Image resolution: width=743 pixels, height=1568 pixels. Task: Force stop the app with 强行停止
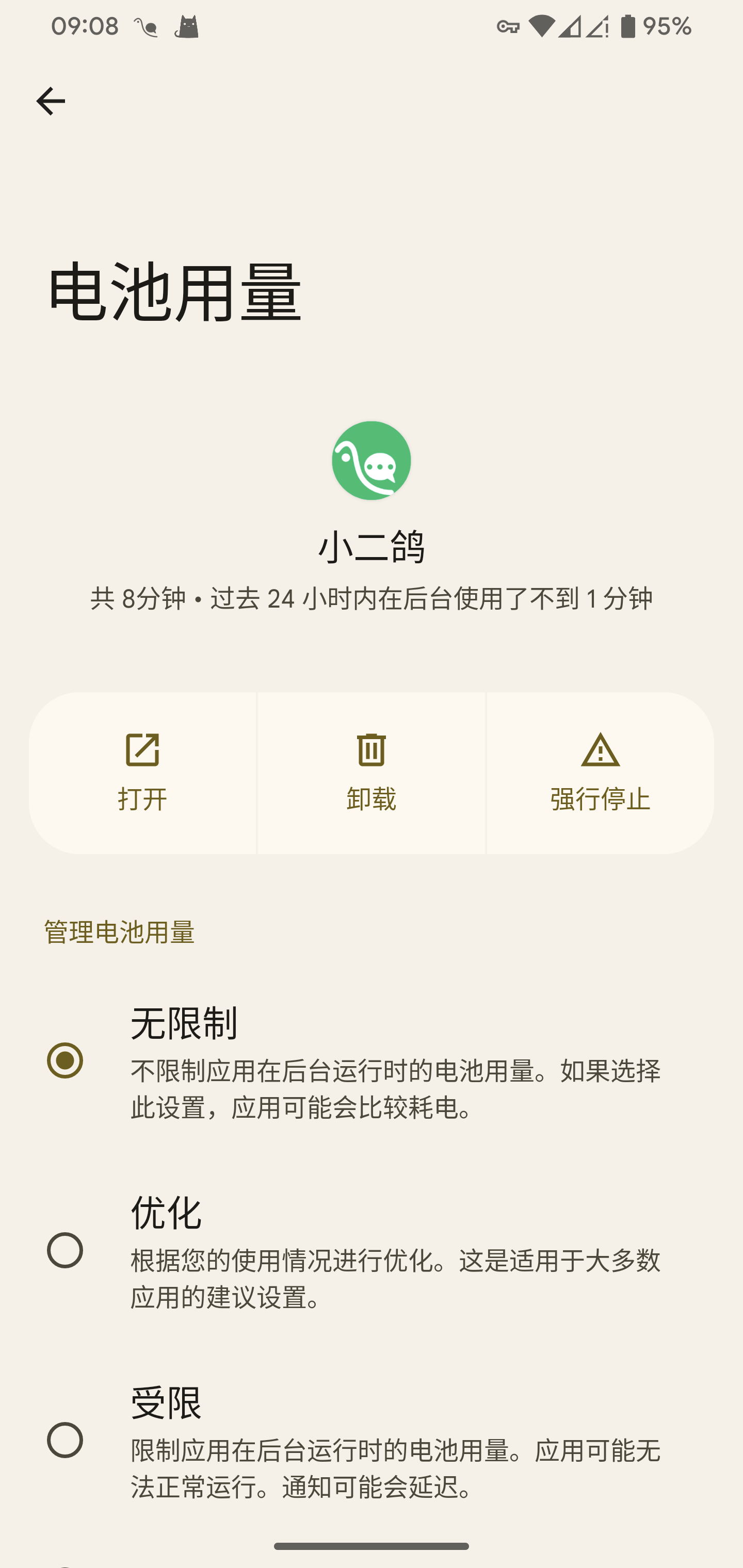pos(600,773)
